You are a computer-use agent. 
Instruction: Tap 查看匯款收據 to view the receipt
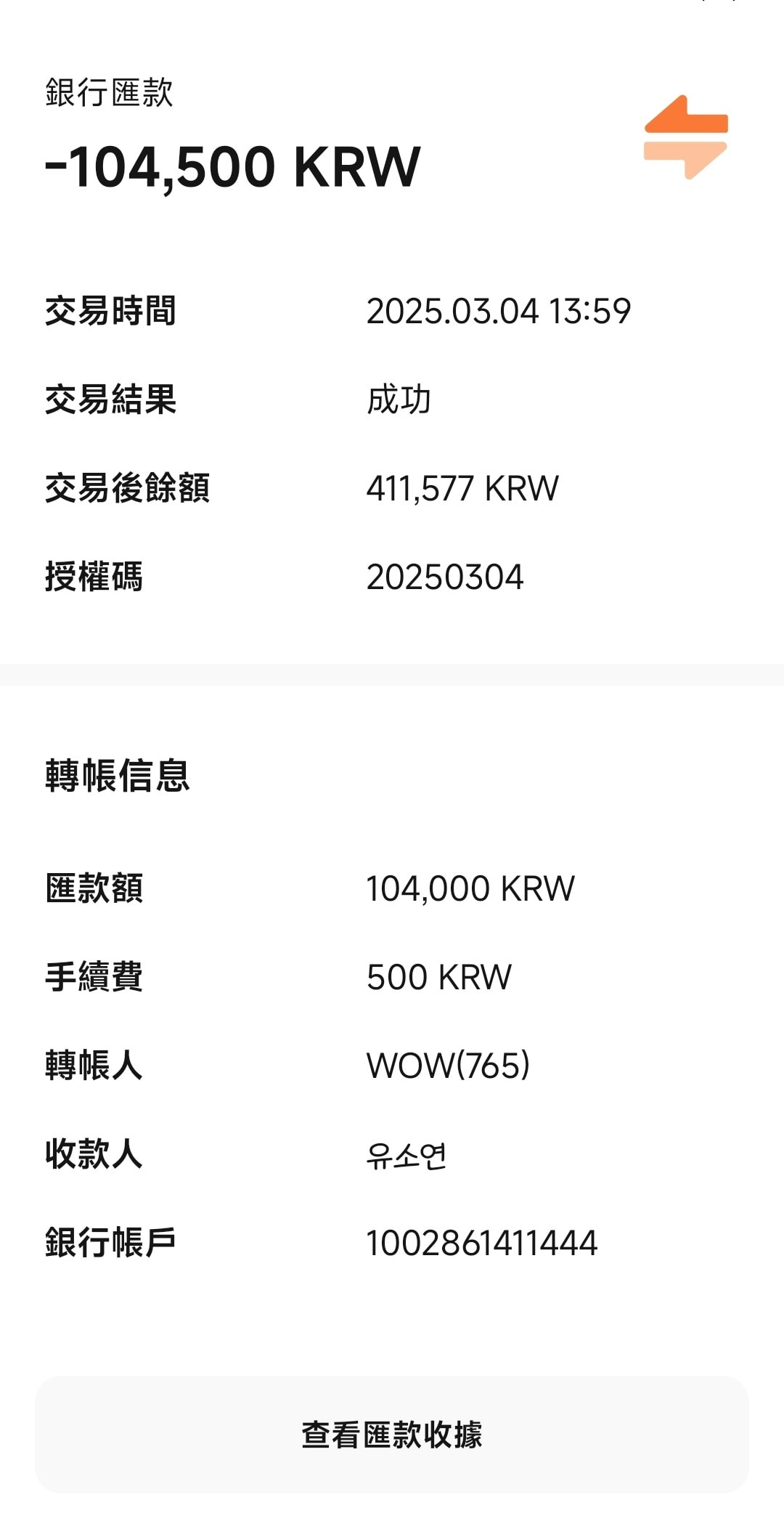coord(392,1435)
